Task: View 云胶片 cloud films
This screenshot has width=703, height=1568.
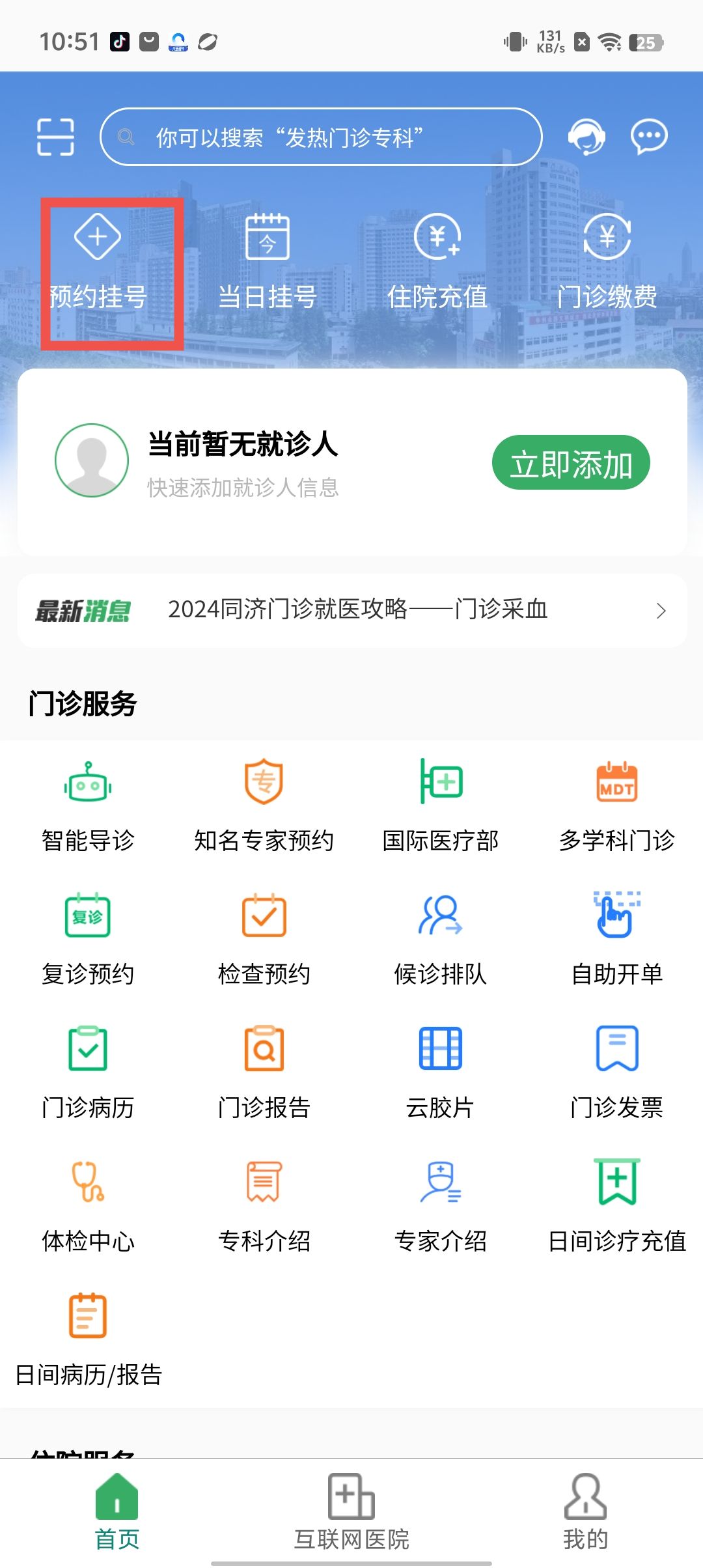Action: [441, 1072]
